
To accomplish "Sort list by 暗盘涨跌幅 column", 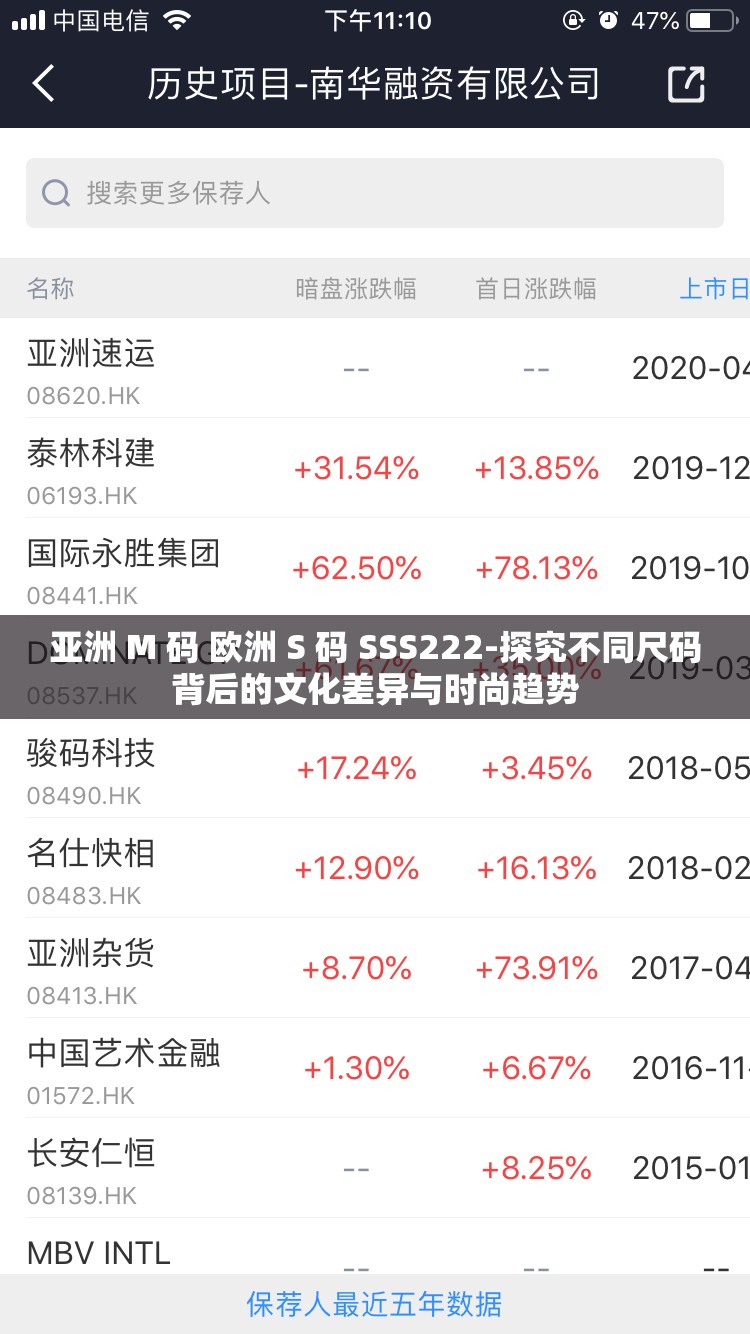I will [357, 288].
